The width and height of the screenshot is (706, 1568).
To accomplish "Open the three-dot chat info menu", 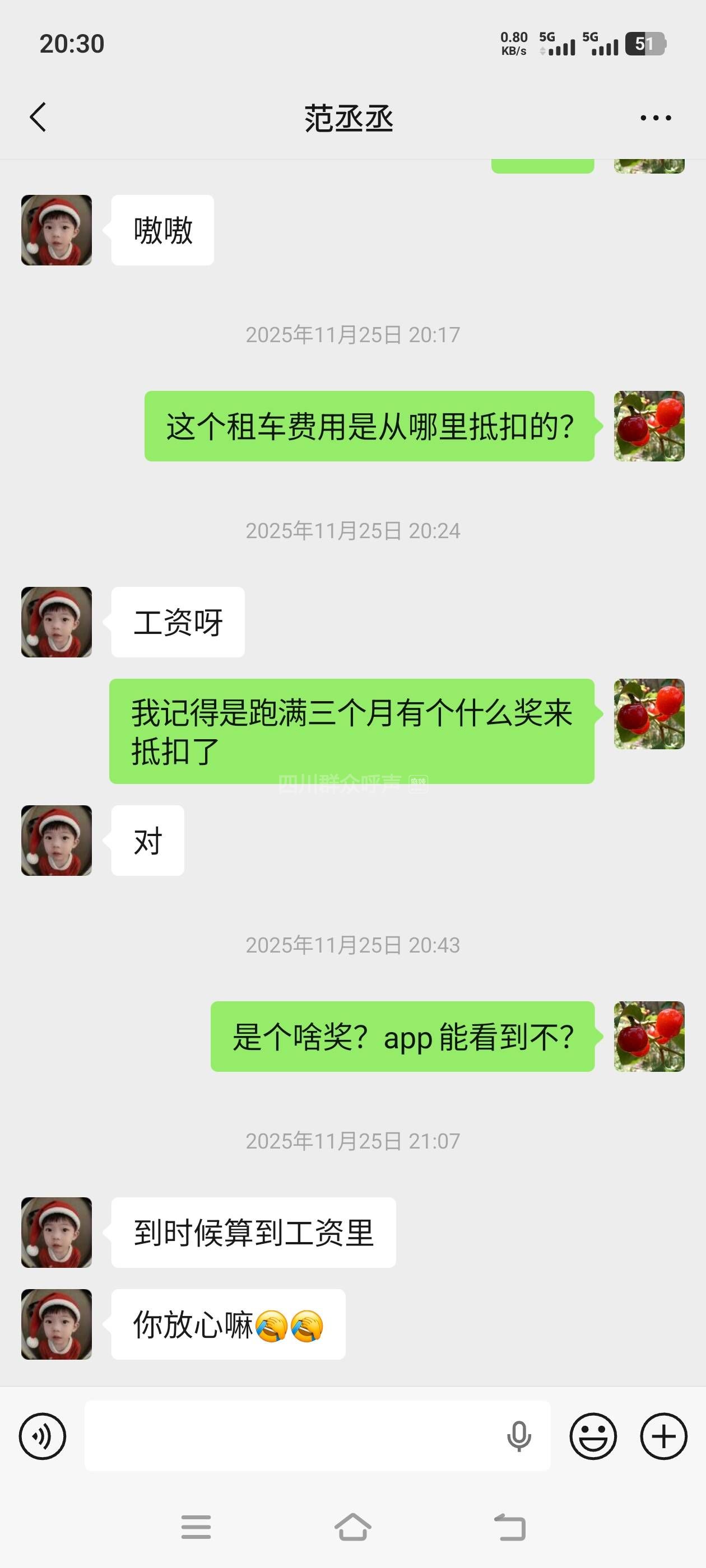I will coord(656,118).
